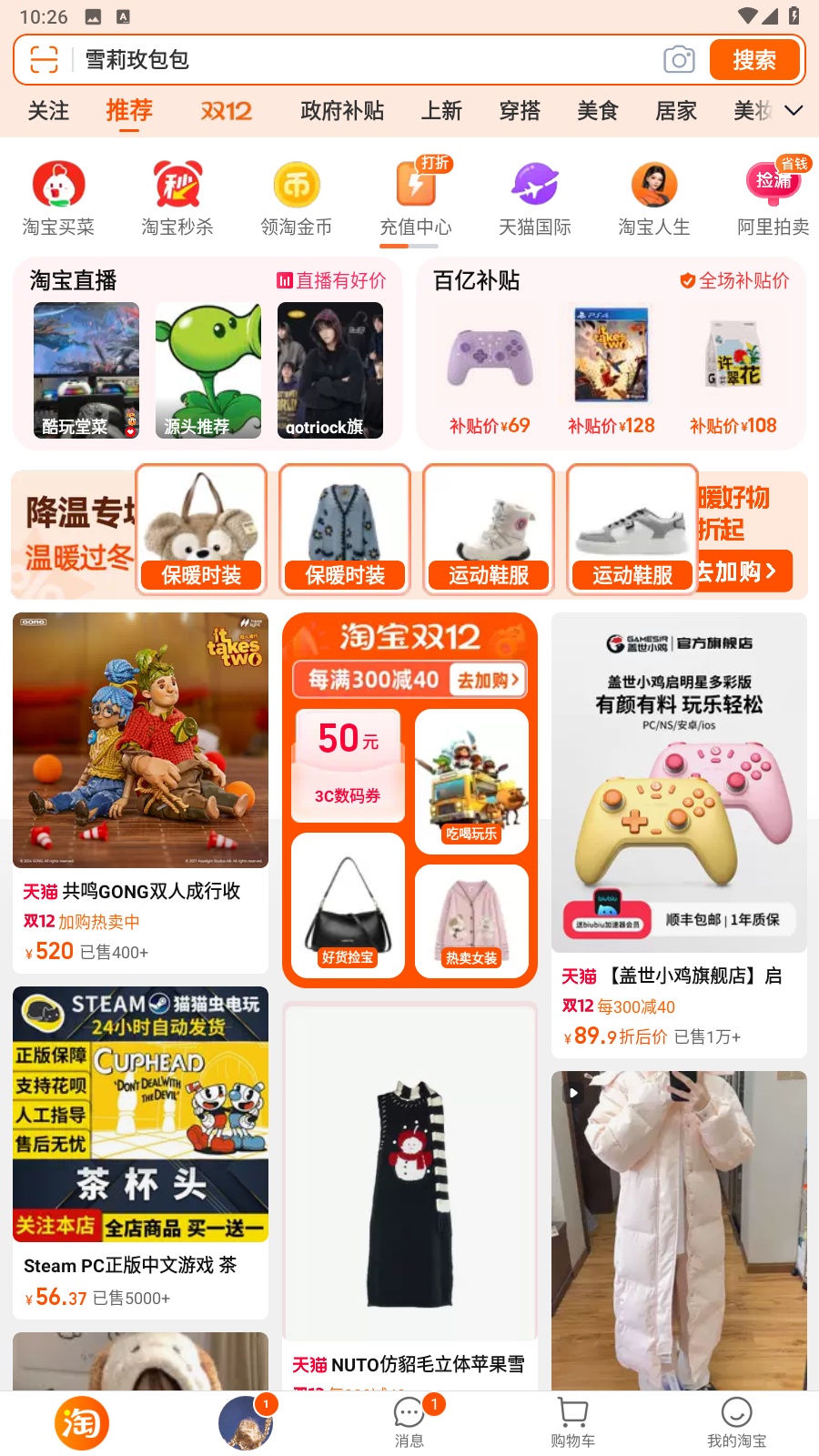The width and height of the screenshot is (819, 1456).
Task: Open the 酷玩堂菜 live stream
Action: pyautogui.click(x=86, y=370)
